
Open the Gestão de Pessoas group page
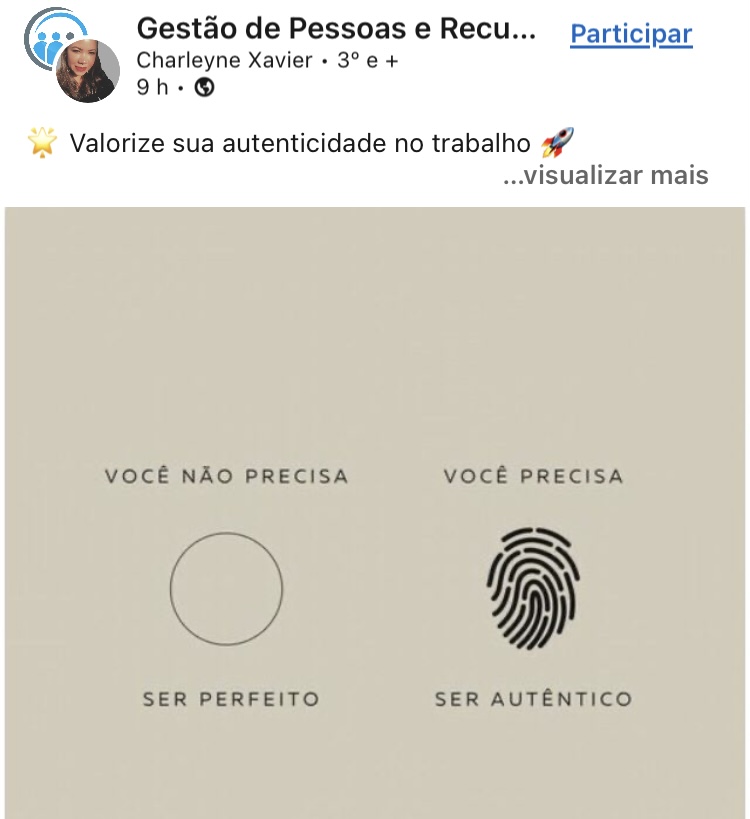coord(336,29)
